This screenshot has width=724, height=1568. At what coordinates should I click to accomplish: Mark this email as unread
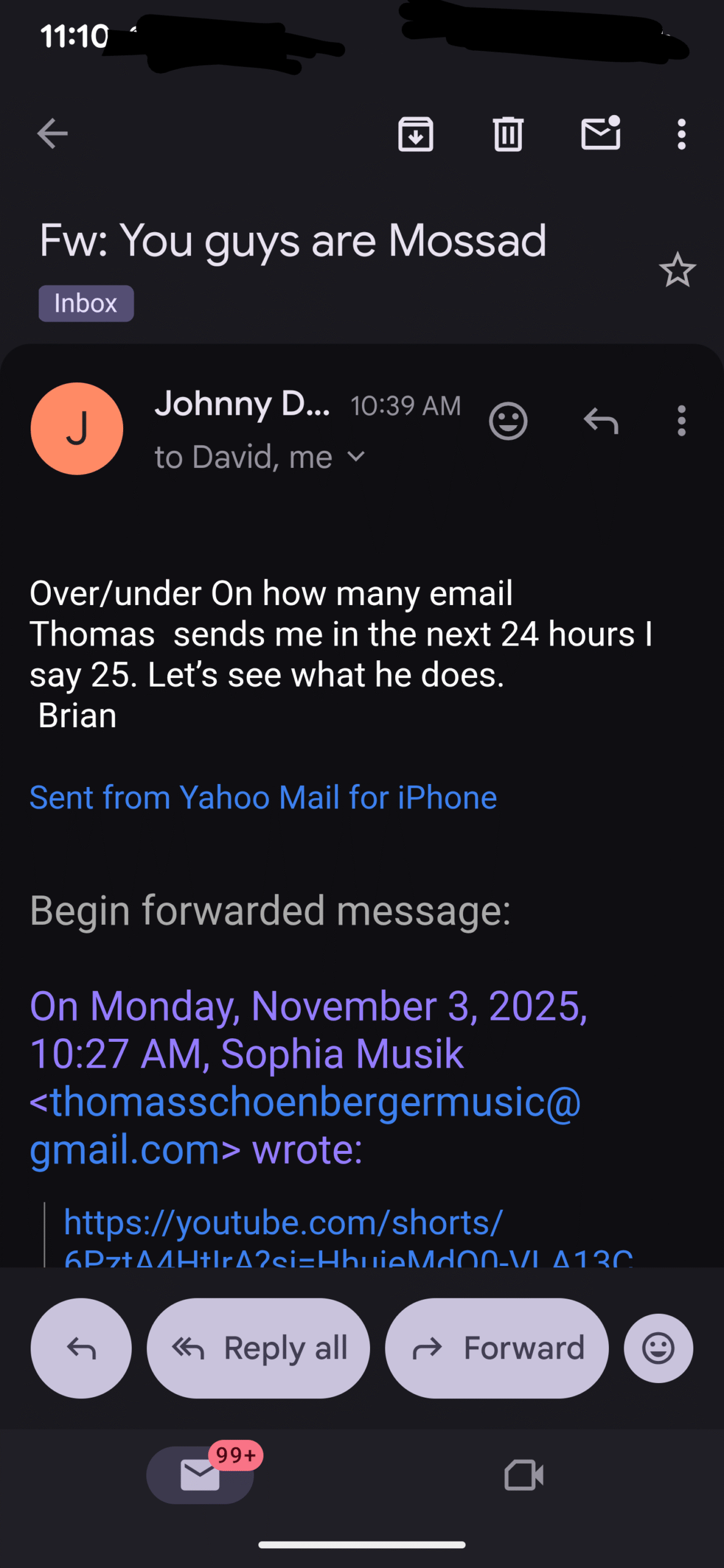click(x=600, y=133)
